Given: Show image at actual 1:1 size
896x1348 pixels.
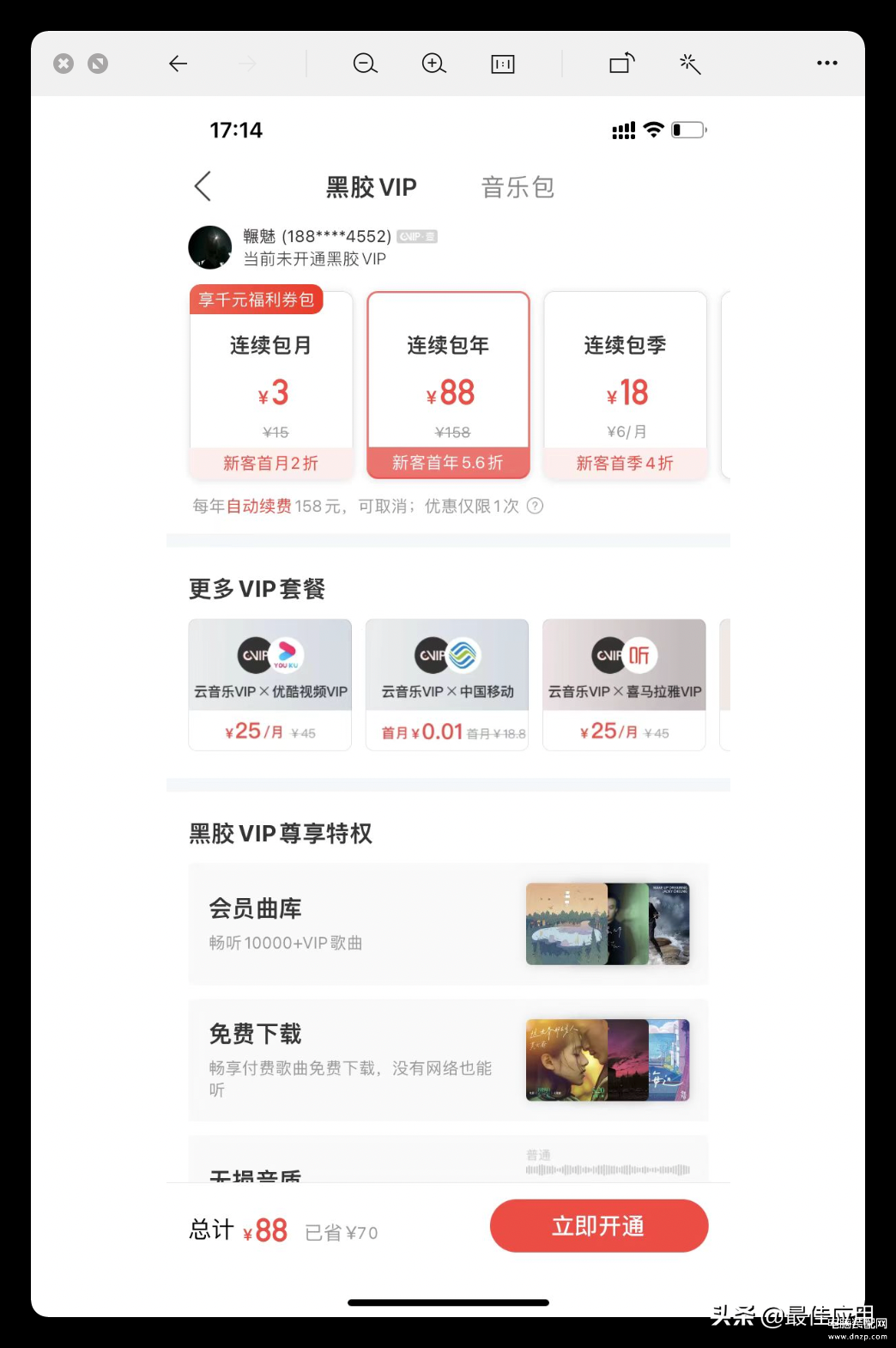Looking at the screenshot, I should (x=503, y=64).
